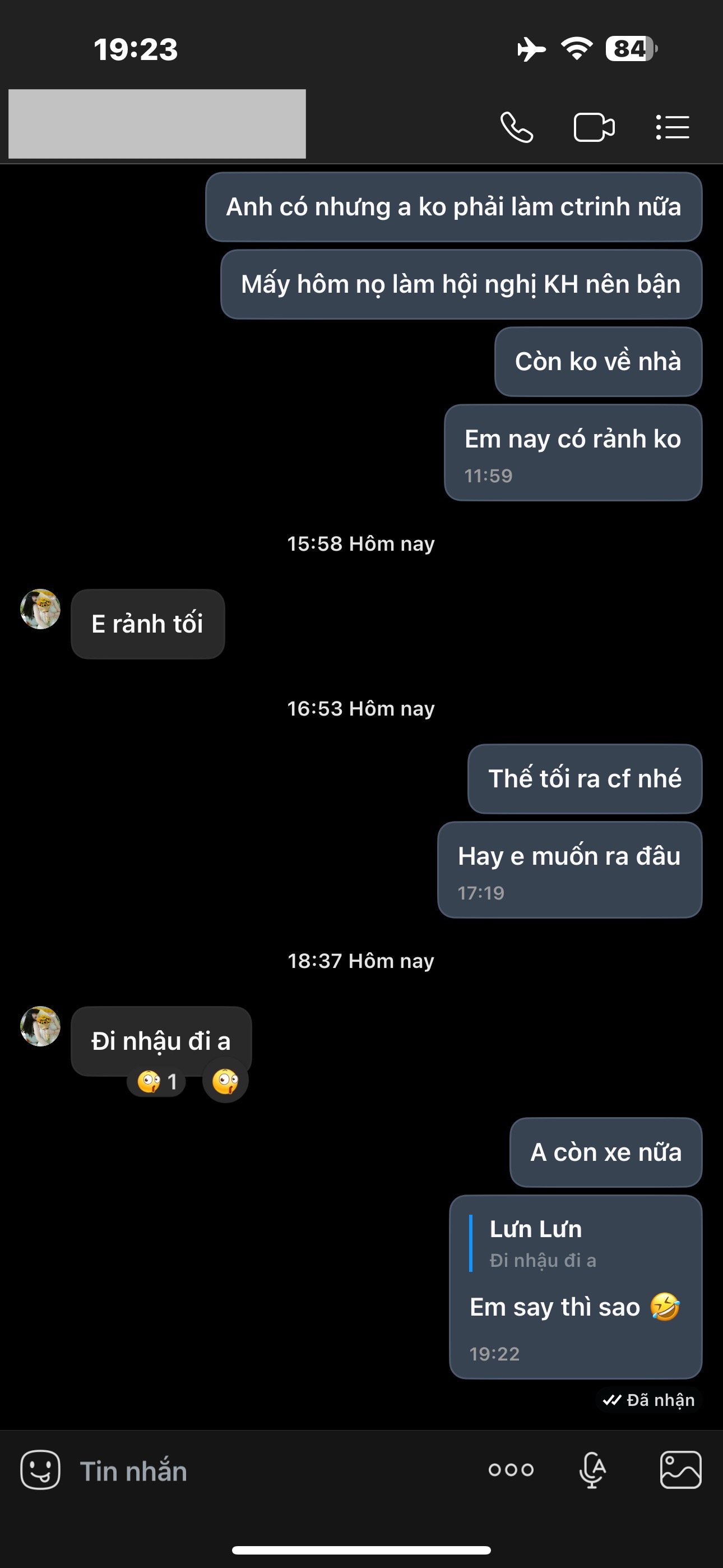Image resolution: width=723 pixels, height=1568 pixels.
Task: Open the sticker and emoji picker
Action: coord(40,1470)
